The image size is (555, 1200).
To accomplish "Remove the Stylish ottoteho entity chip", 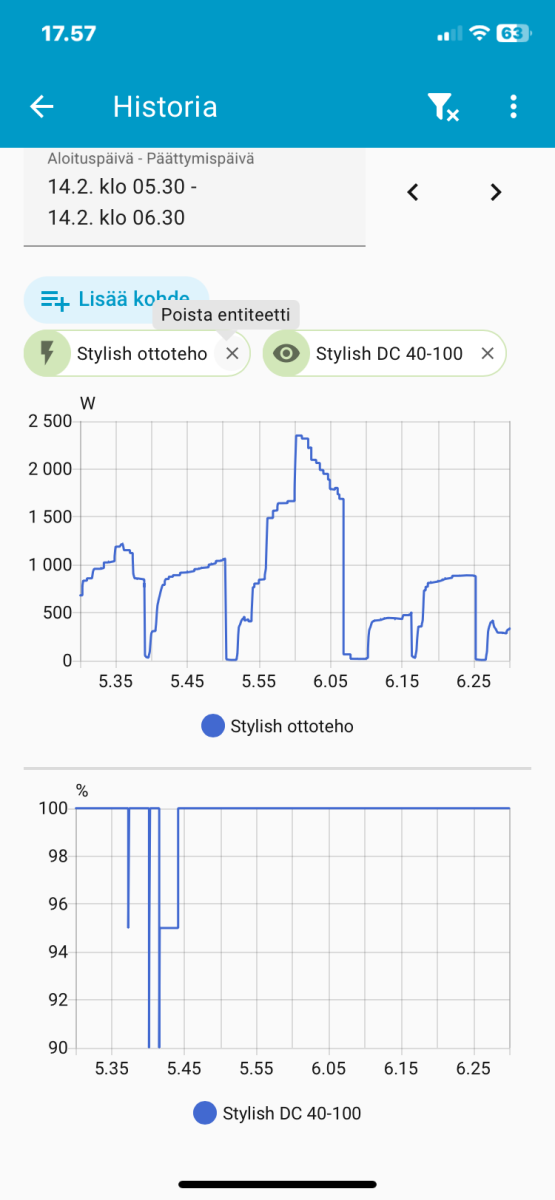I will tap(232, 353).
